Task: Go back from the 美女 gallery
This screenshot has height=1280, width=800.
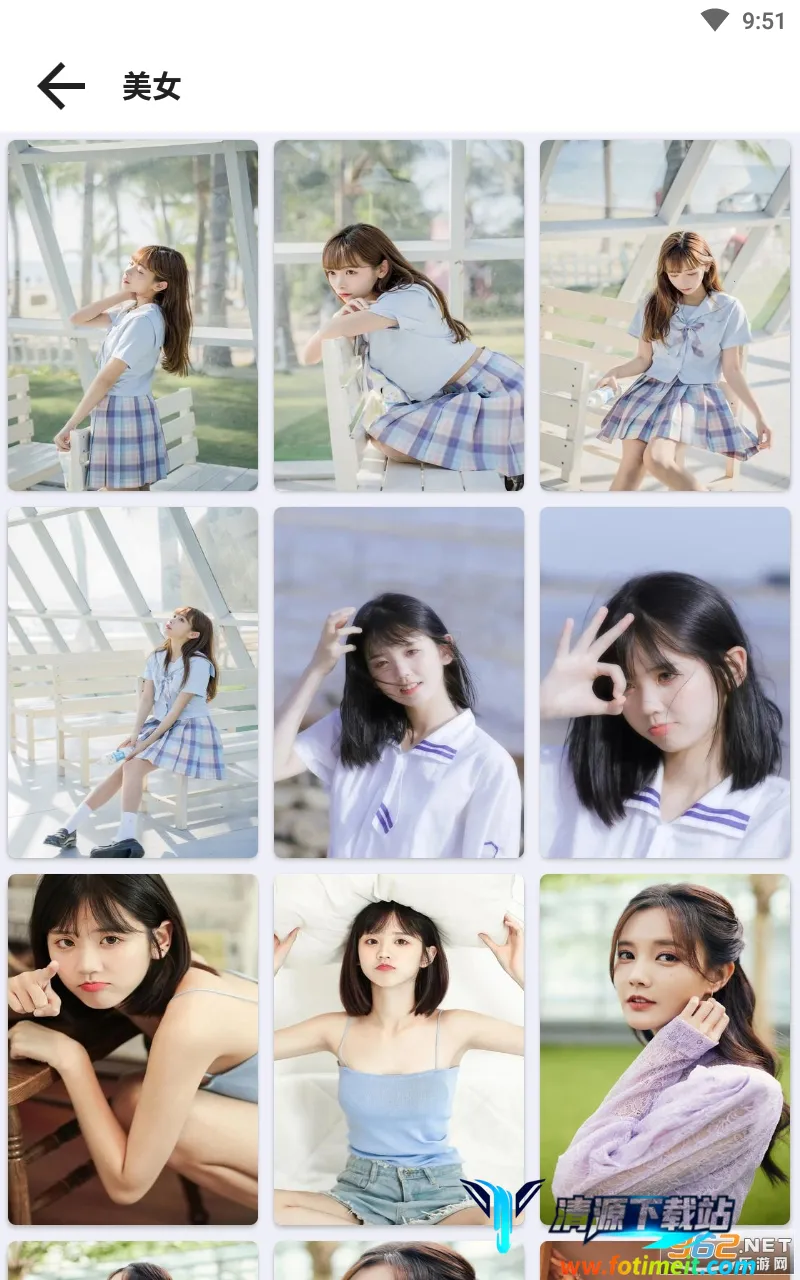Action: tap(61, 86)
